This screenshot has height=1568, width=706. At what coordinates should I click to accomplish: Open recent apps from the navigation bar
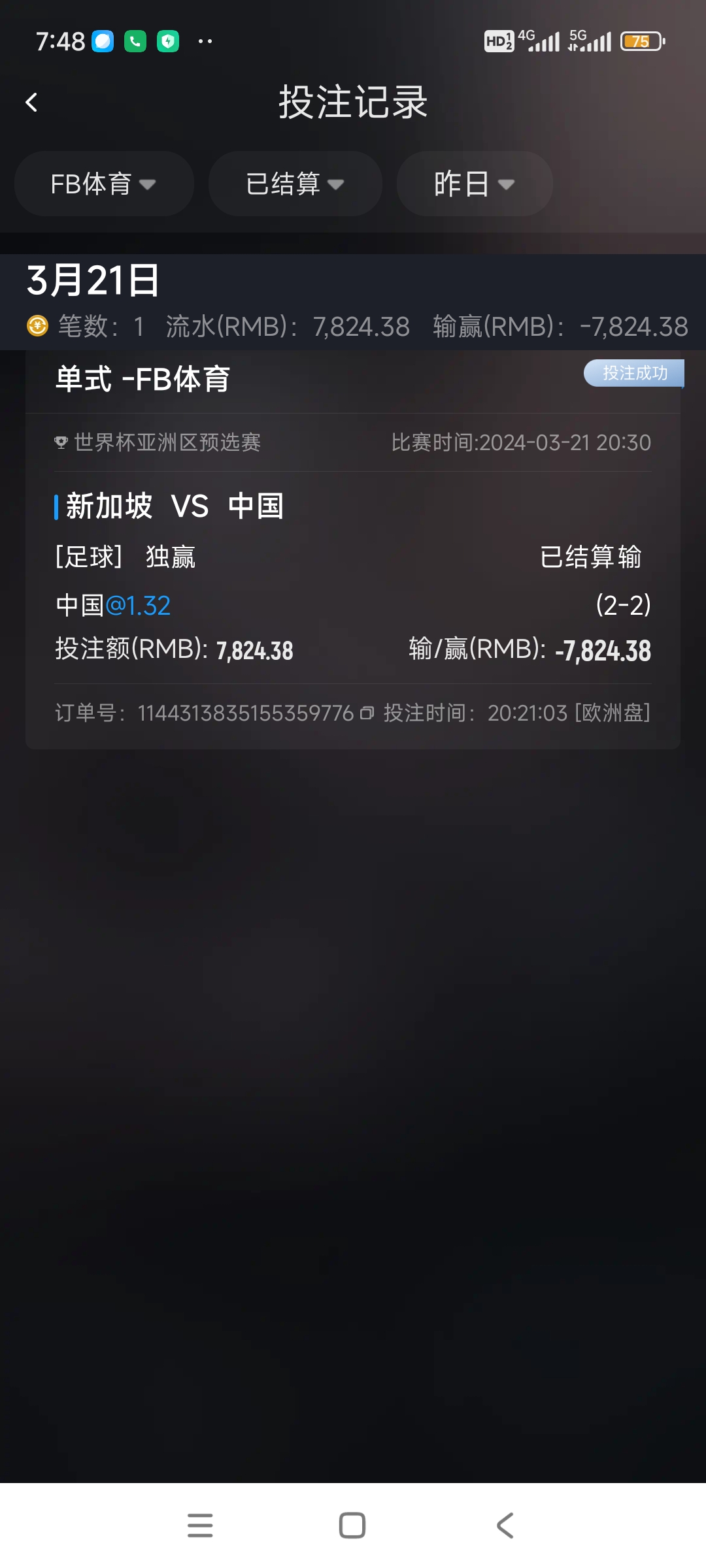[x=200, y=1526]
